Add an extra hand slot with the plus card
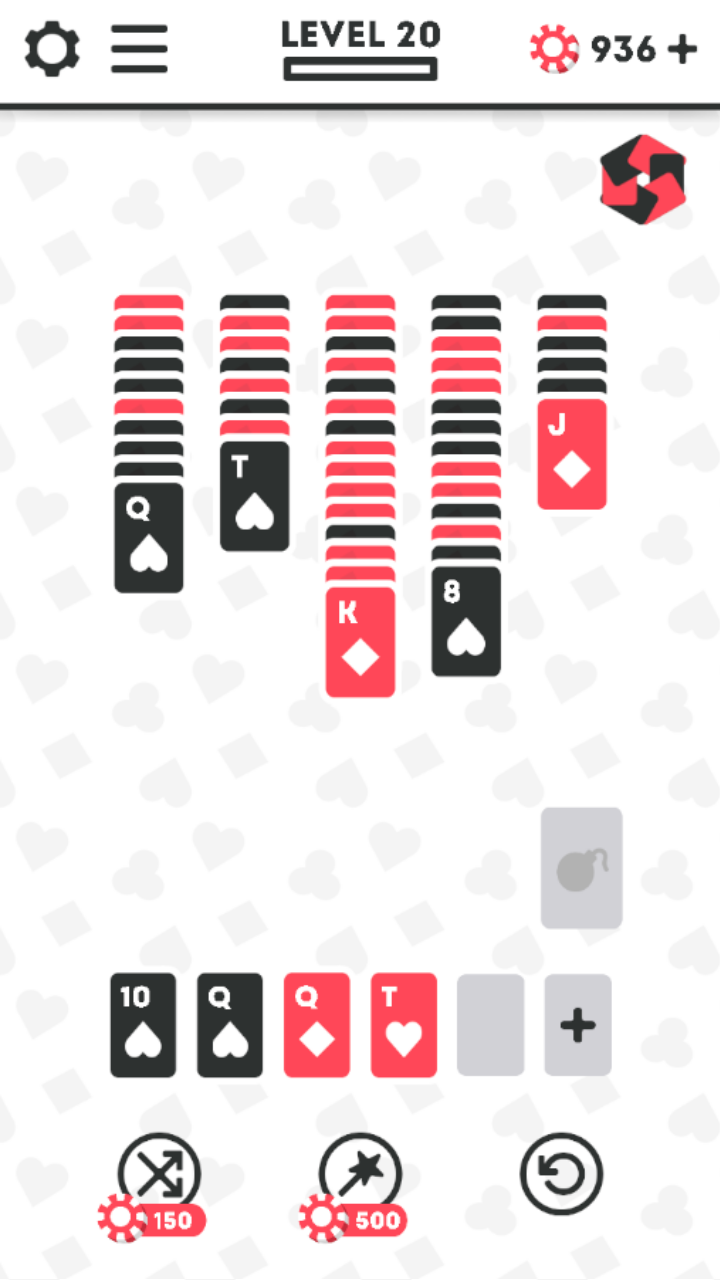Screen dimensions: 720x1280 pos(578,1025)
